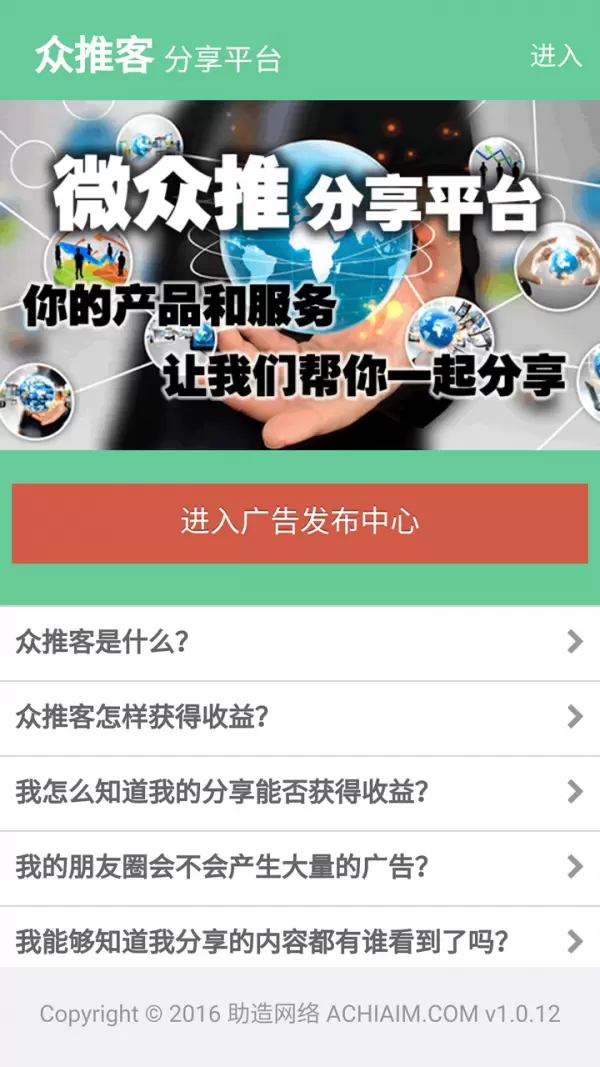Open the 众推客是什么？ question
Screen dimensions: 600x1067
click(x=300, y=642)
